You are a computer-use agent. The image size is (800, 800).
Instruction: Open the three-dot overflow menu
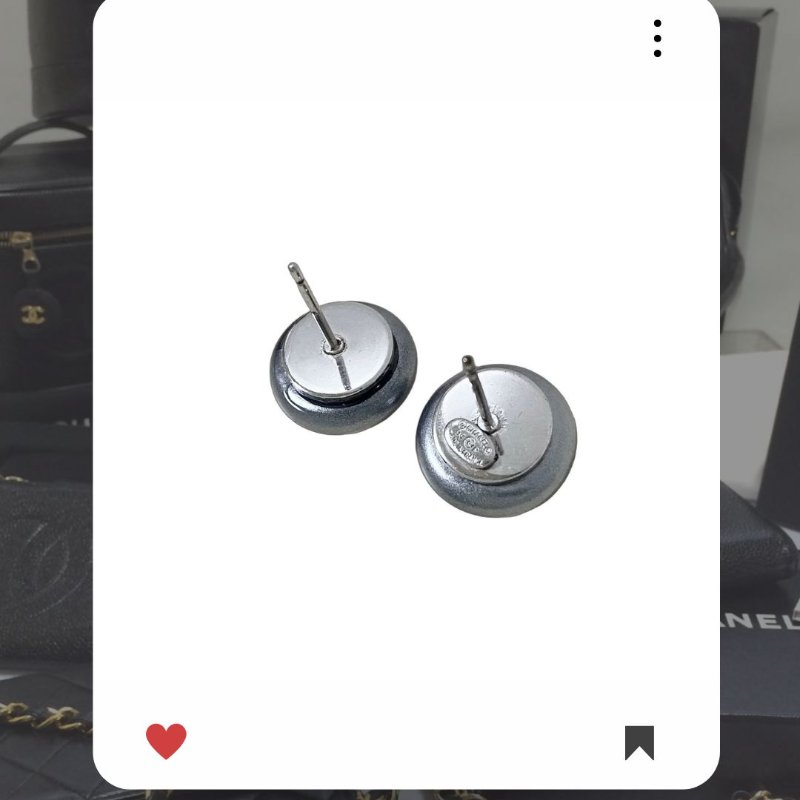point(657,38)
